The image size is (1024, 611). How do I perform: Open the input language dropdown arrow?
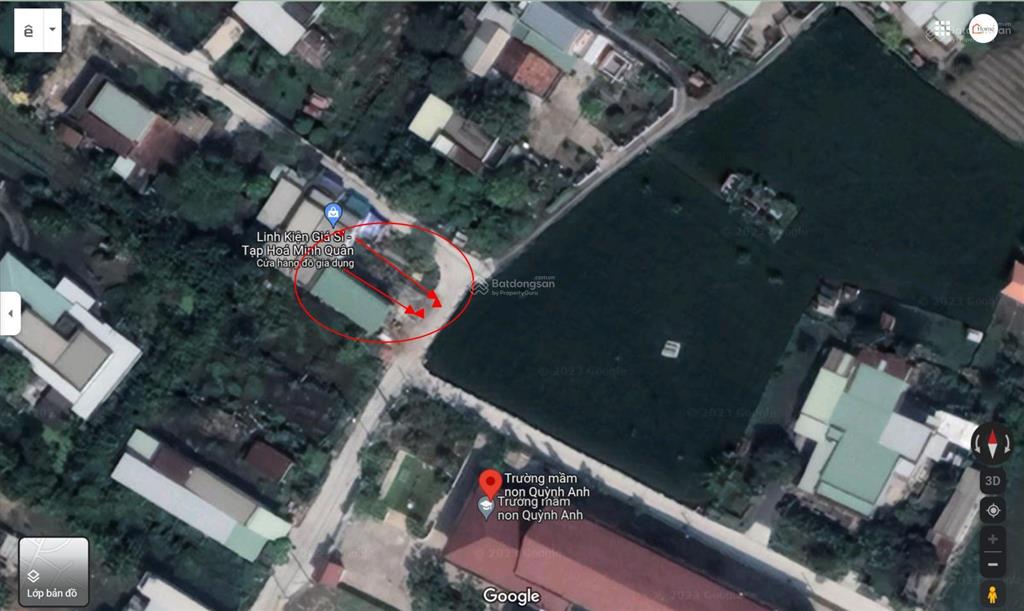tap(52, 29)
